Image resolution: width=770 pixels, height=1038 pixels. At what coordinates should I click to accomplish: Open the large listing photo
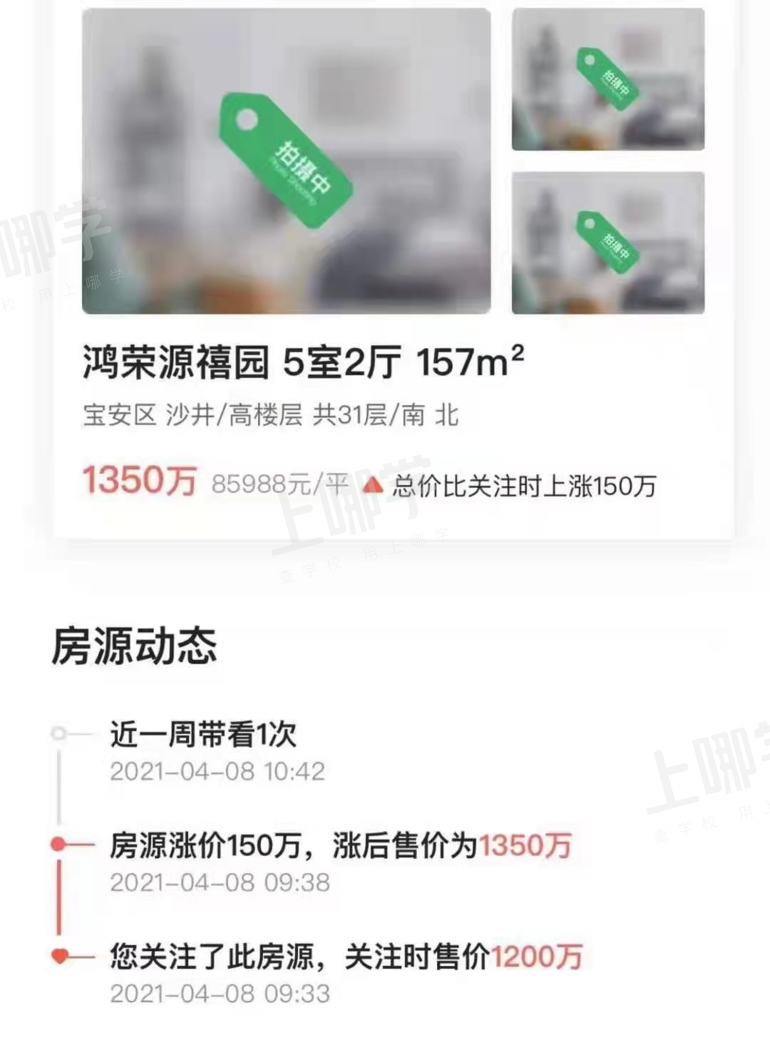(286, 161)
